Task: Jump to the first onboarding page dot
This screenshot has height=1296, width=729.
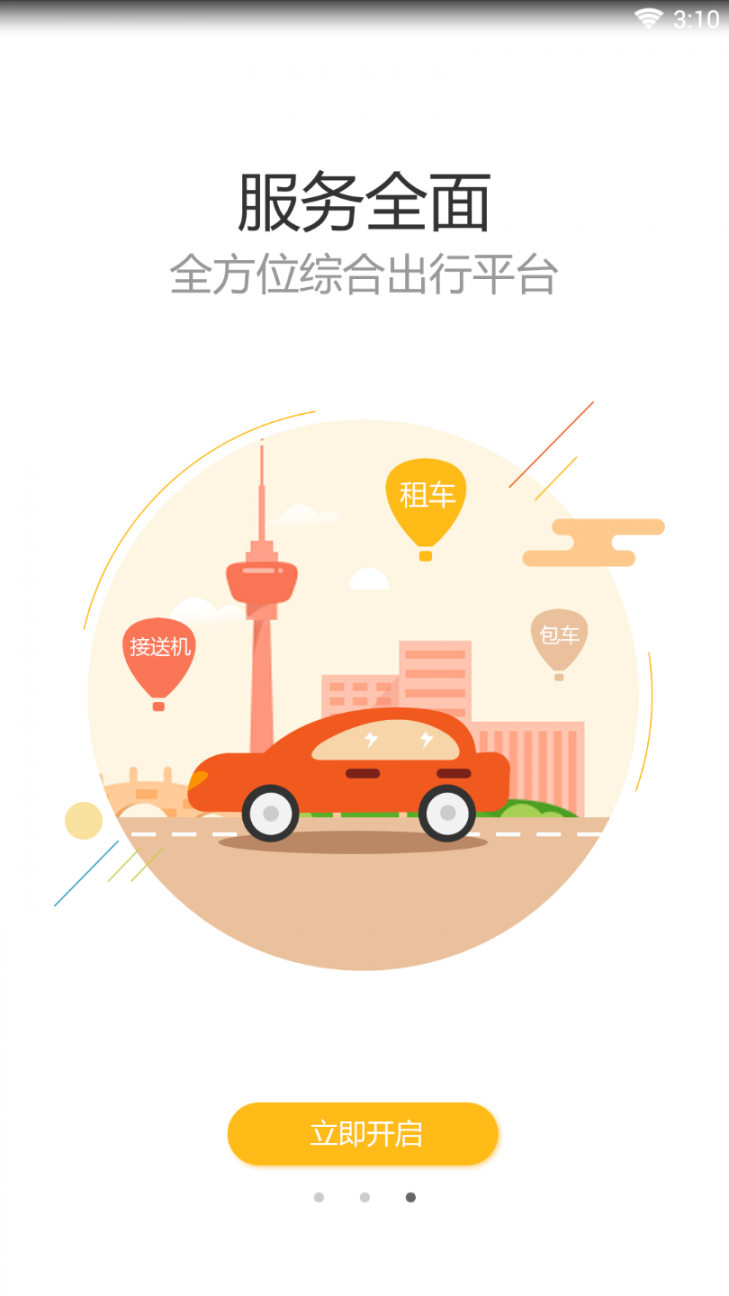Action: 319,1197
